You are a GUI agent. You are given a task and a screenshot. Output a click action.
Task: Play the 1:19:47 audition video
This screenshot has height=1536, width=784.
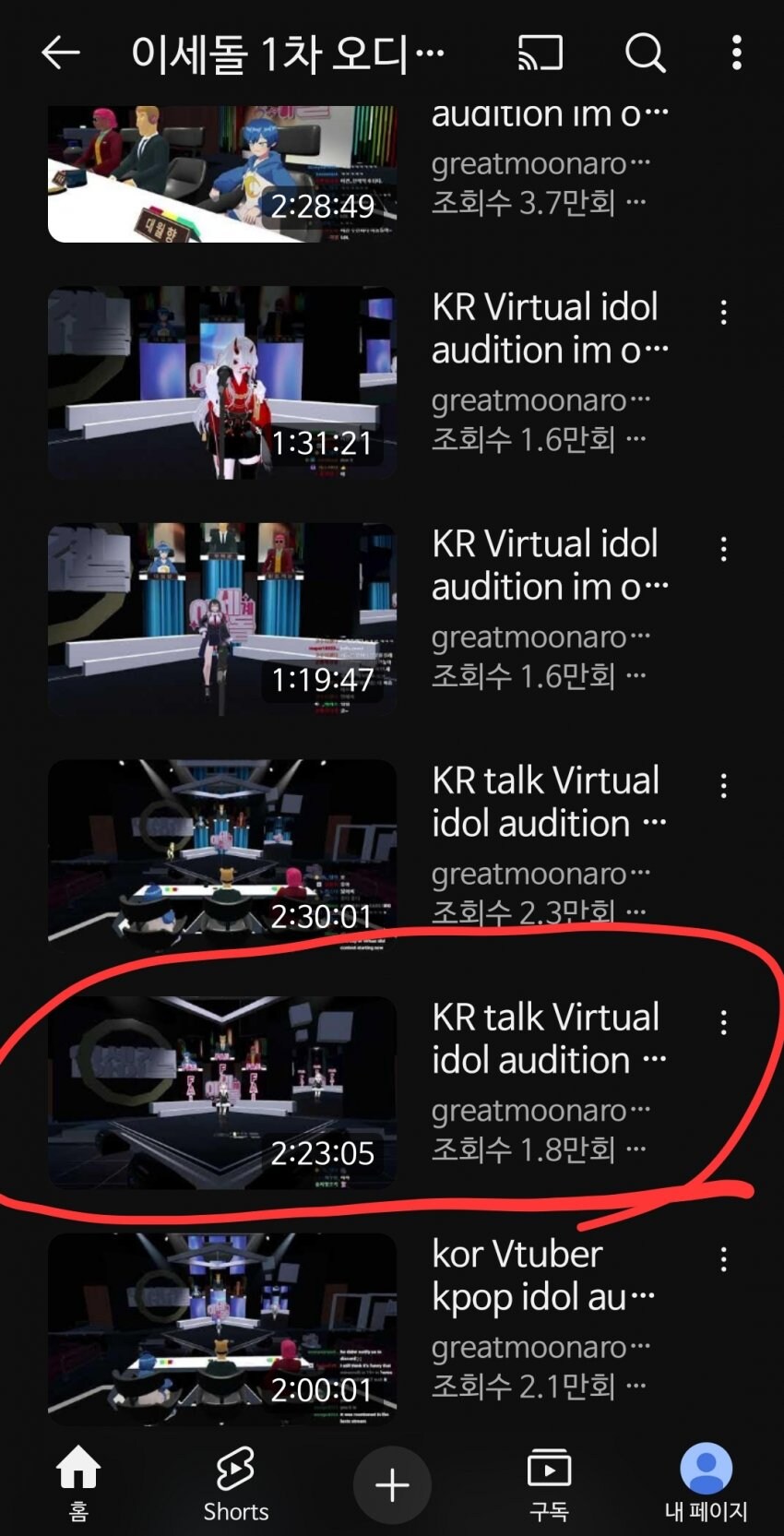pos(222,619)
